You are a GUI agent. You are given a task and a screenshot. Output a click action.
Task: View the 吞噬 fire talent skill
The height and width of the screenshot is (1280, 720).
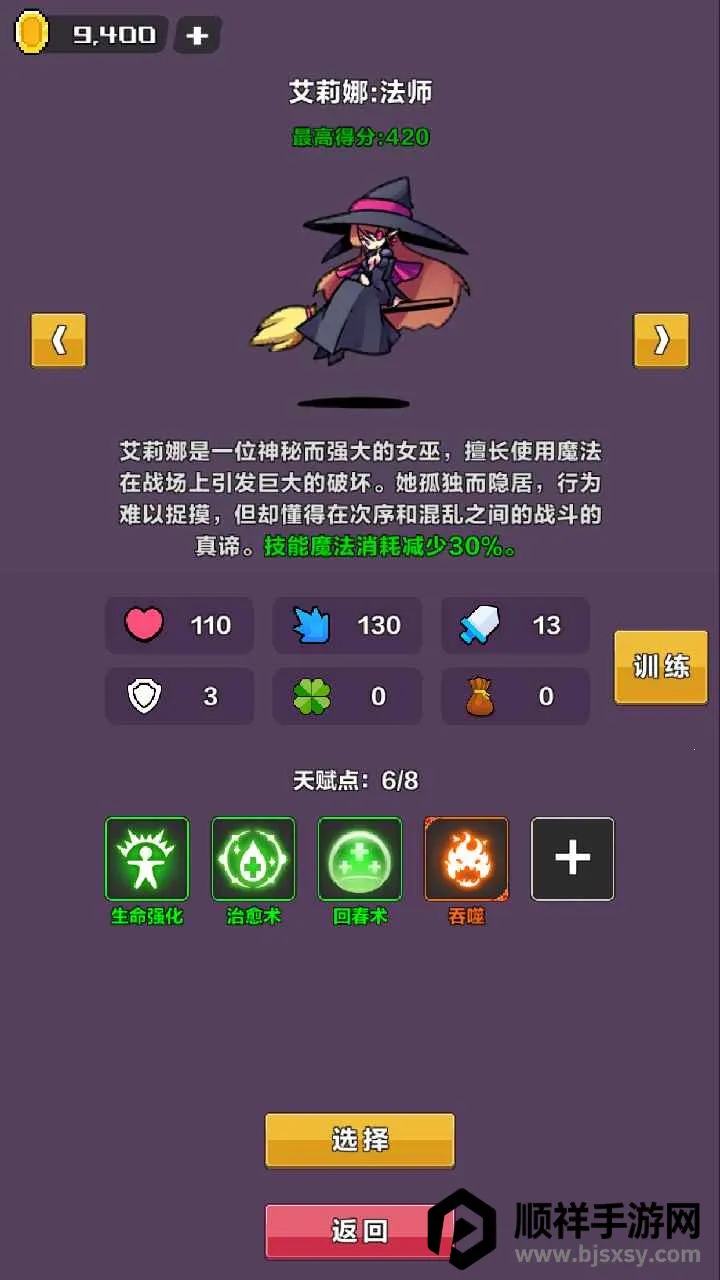point(466,859)
